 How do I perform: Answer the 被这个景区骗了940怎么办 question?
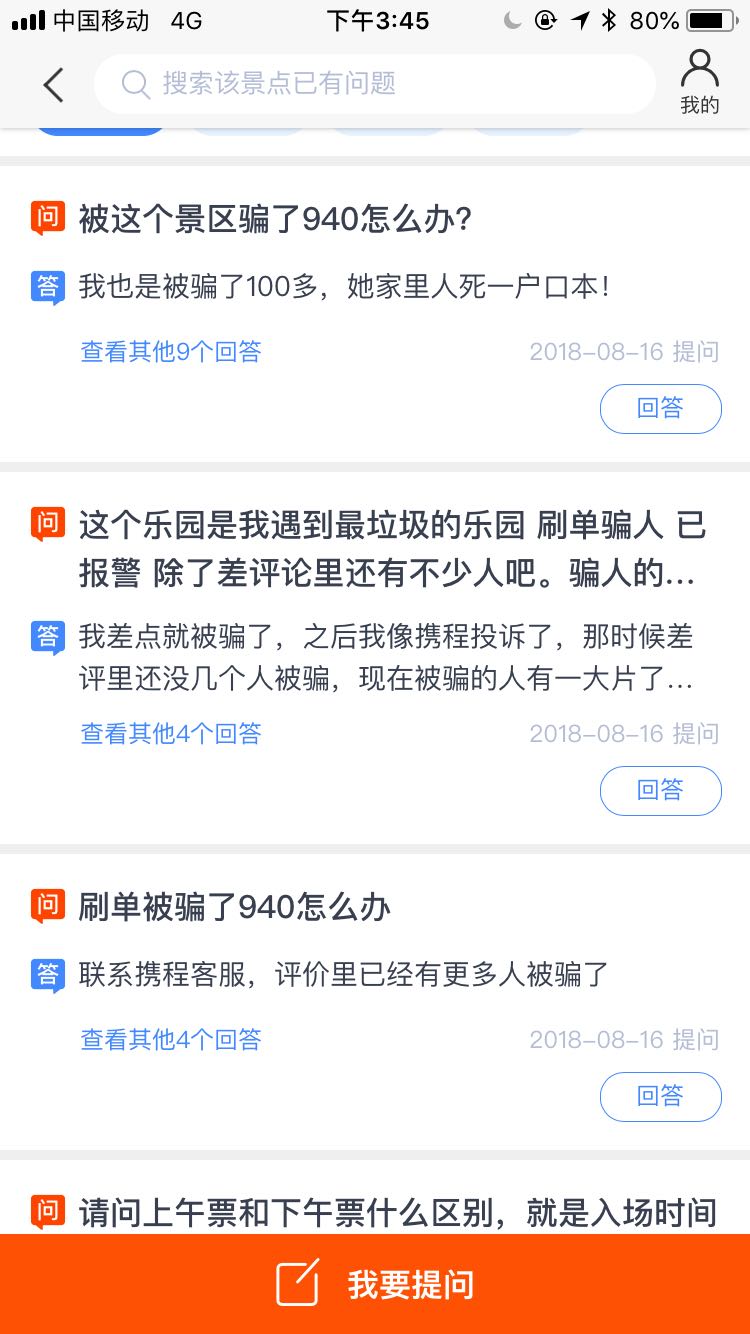tap(660, 408)
